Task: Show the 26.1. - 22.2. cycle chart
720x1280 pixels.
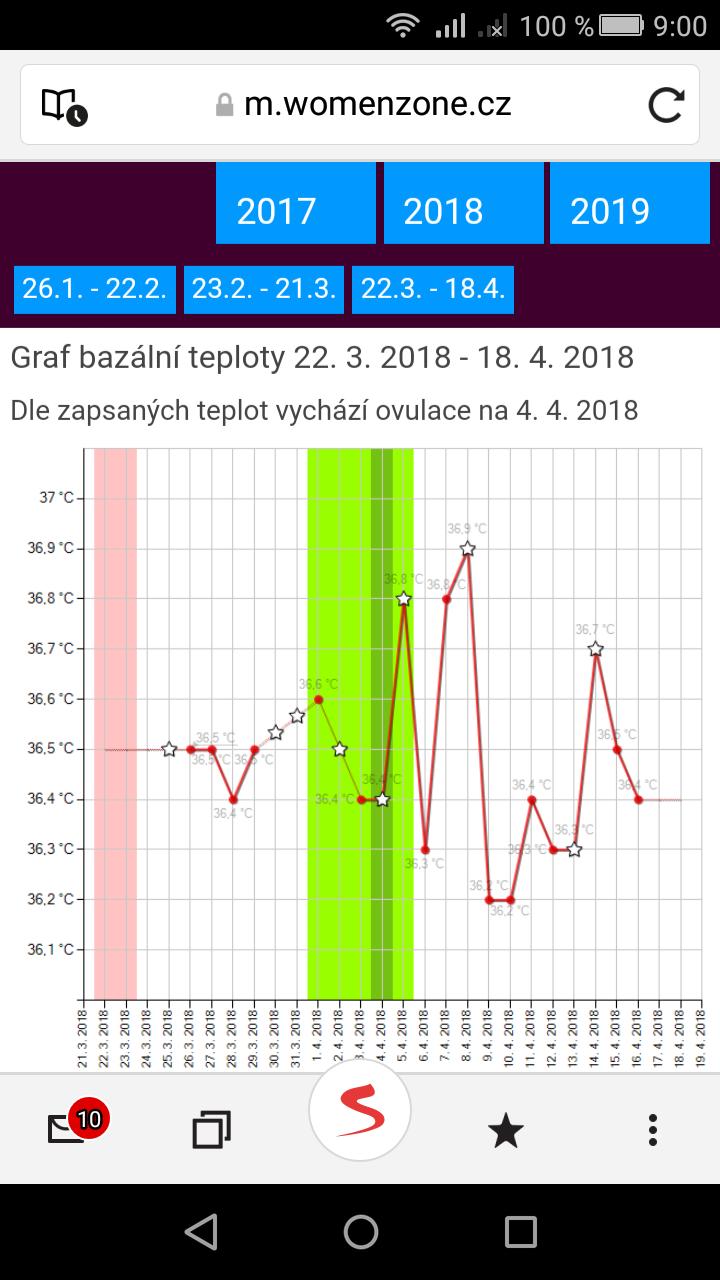Action: (x=95, y=289)
